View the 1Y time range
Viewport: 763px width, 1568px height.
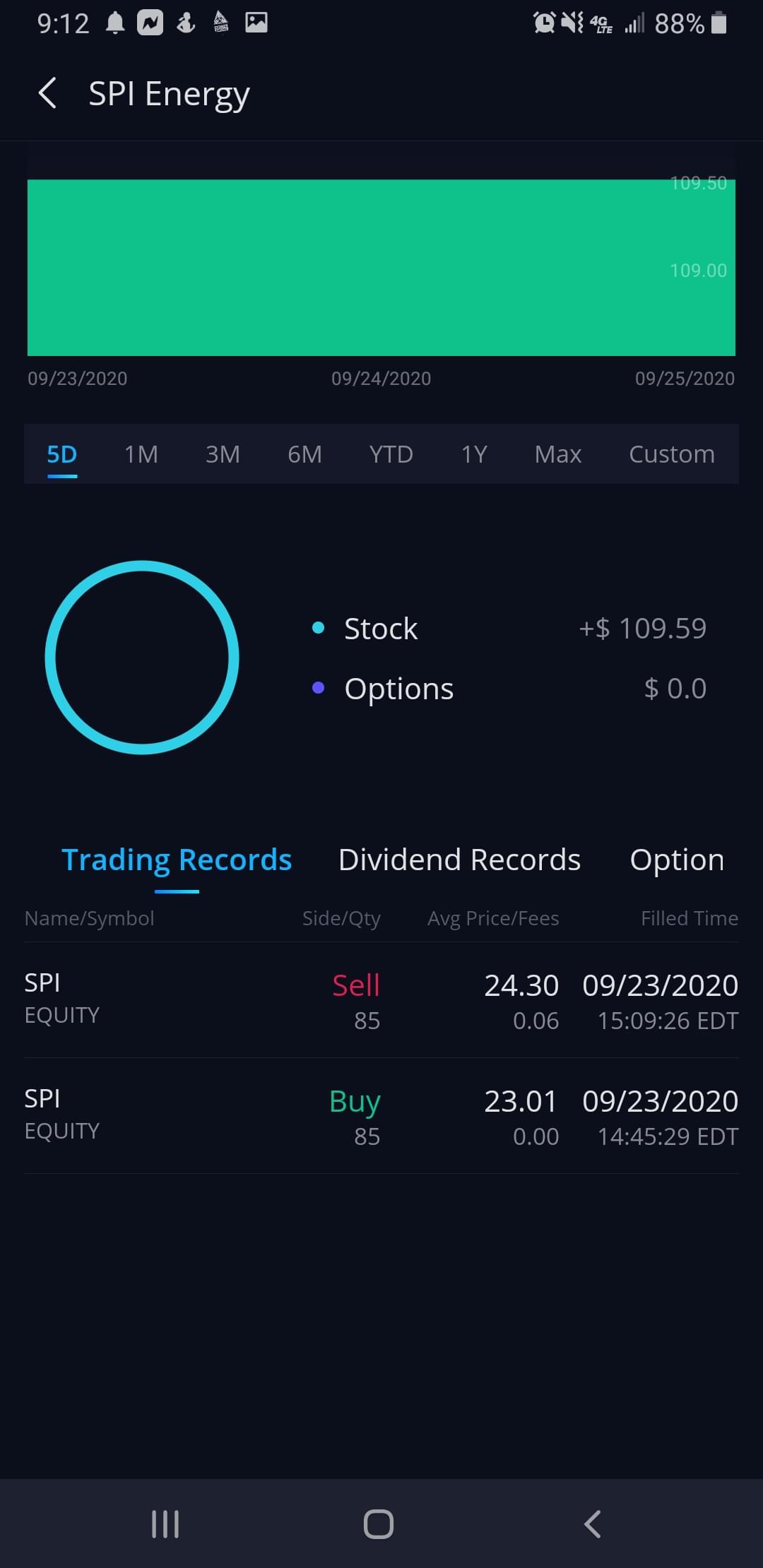474,454
